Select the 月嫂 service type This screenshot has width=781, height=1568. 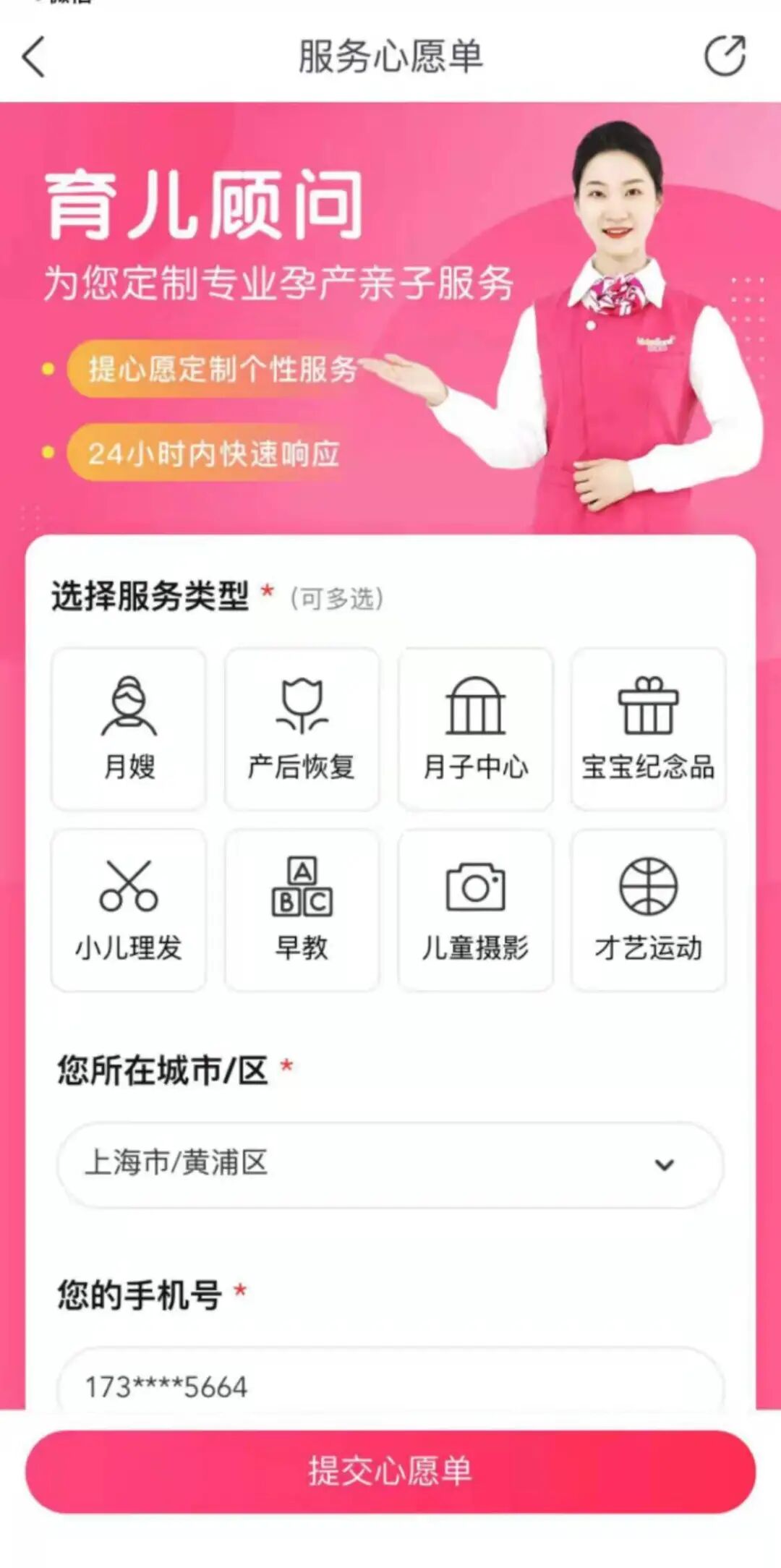[129, 729]
